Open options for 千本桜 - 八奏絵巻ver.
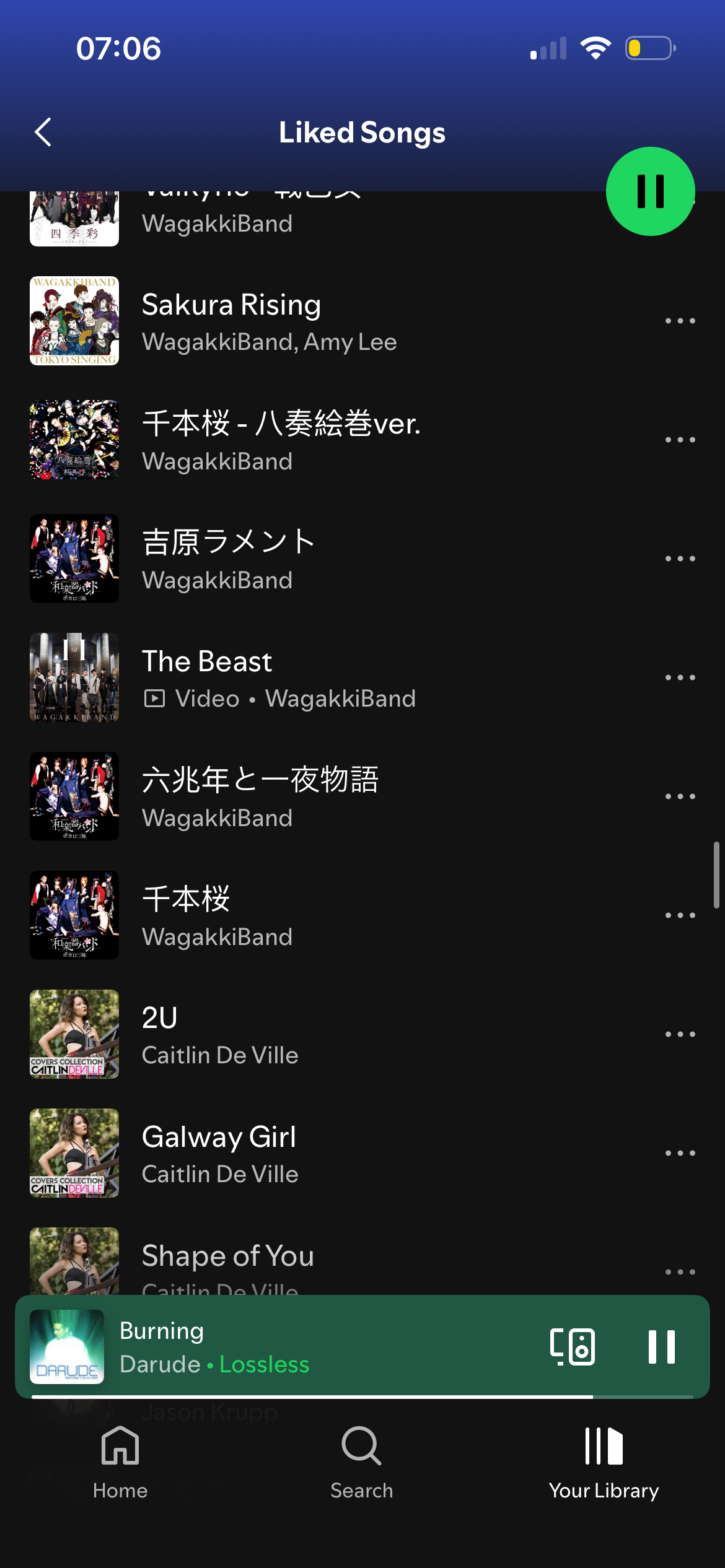The image size is (725, 1568). click(x=680, y=440)
